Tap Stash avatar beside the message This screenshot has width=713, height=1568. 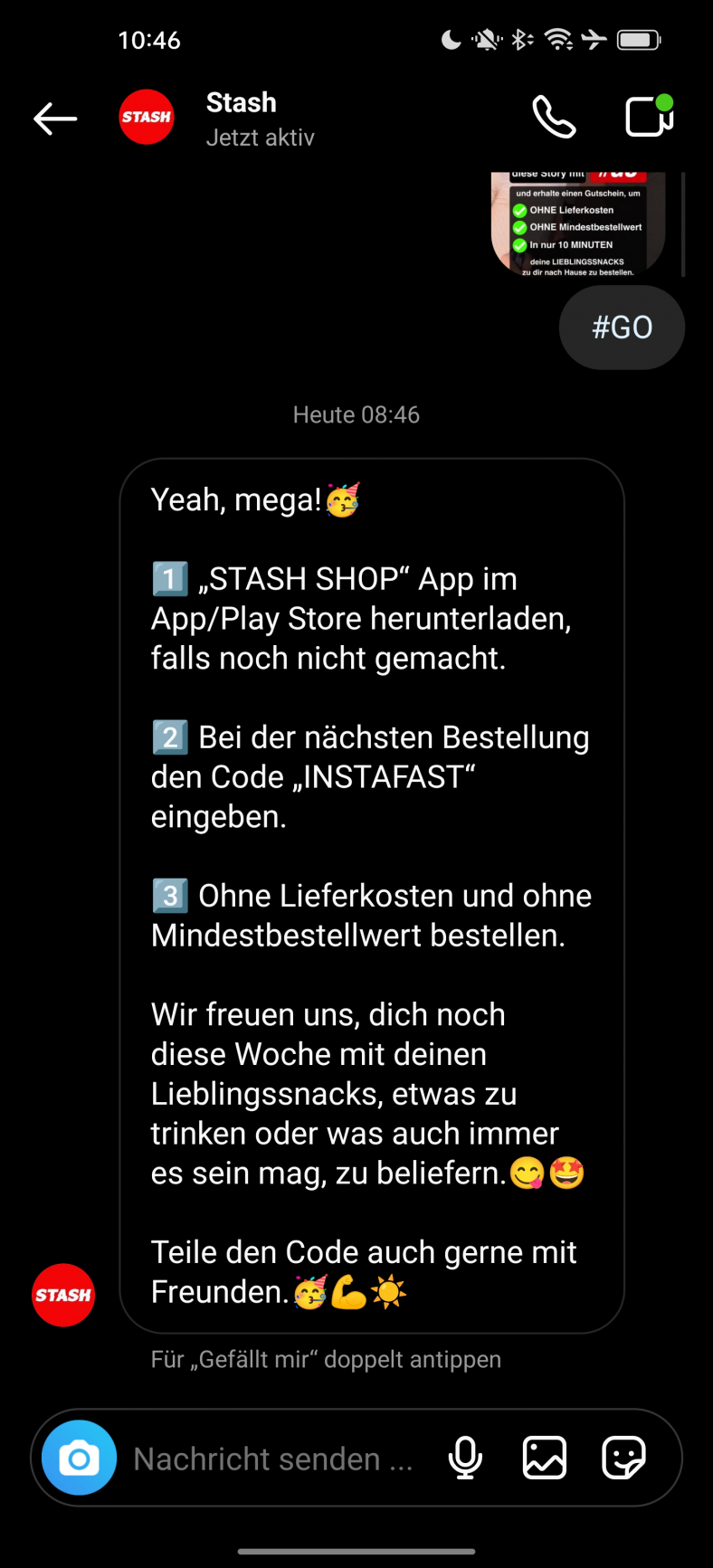click(63, 1295)
